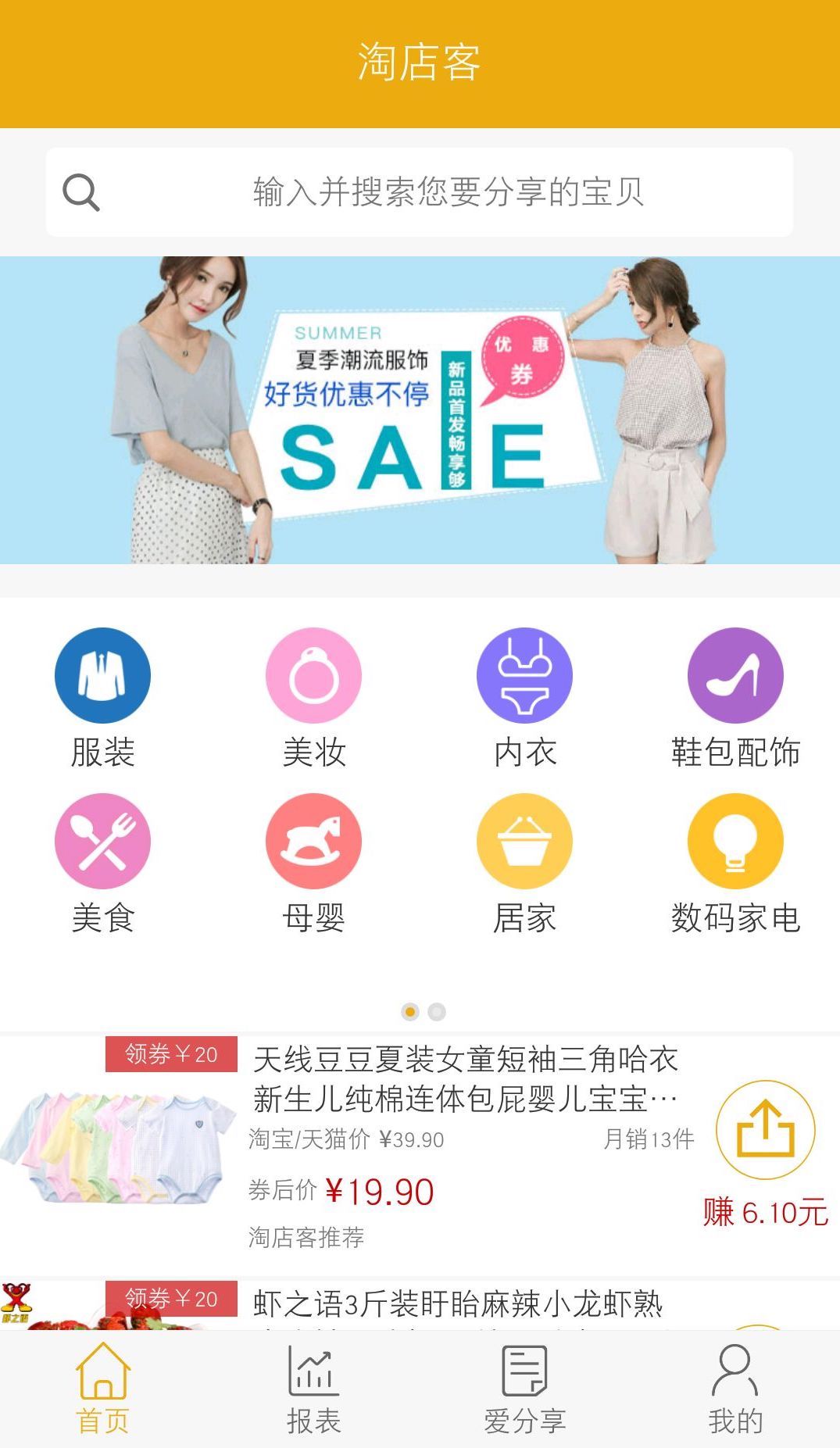The width and height of the screenshot is (840, 1448).
Task: Open the 数码家电 electronics category
Action: point(735,842)
